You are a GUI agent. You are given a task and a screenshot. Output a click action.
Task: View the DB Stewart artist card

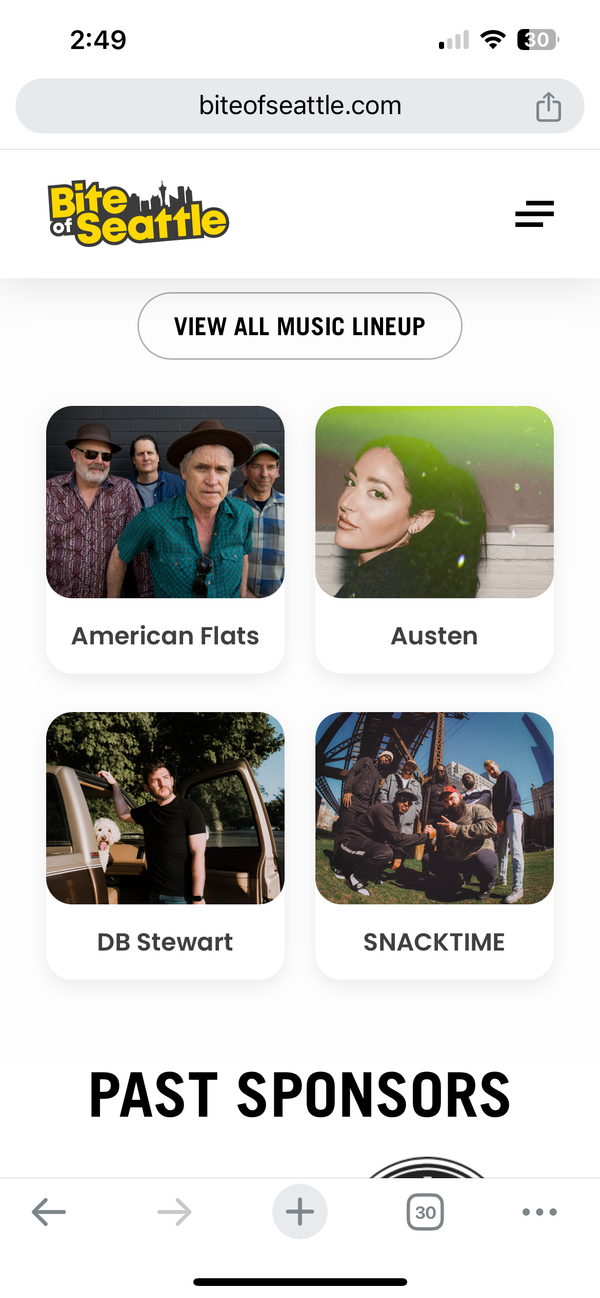click(165, 844)
